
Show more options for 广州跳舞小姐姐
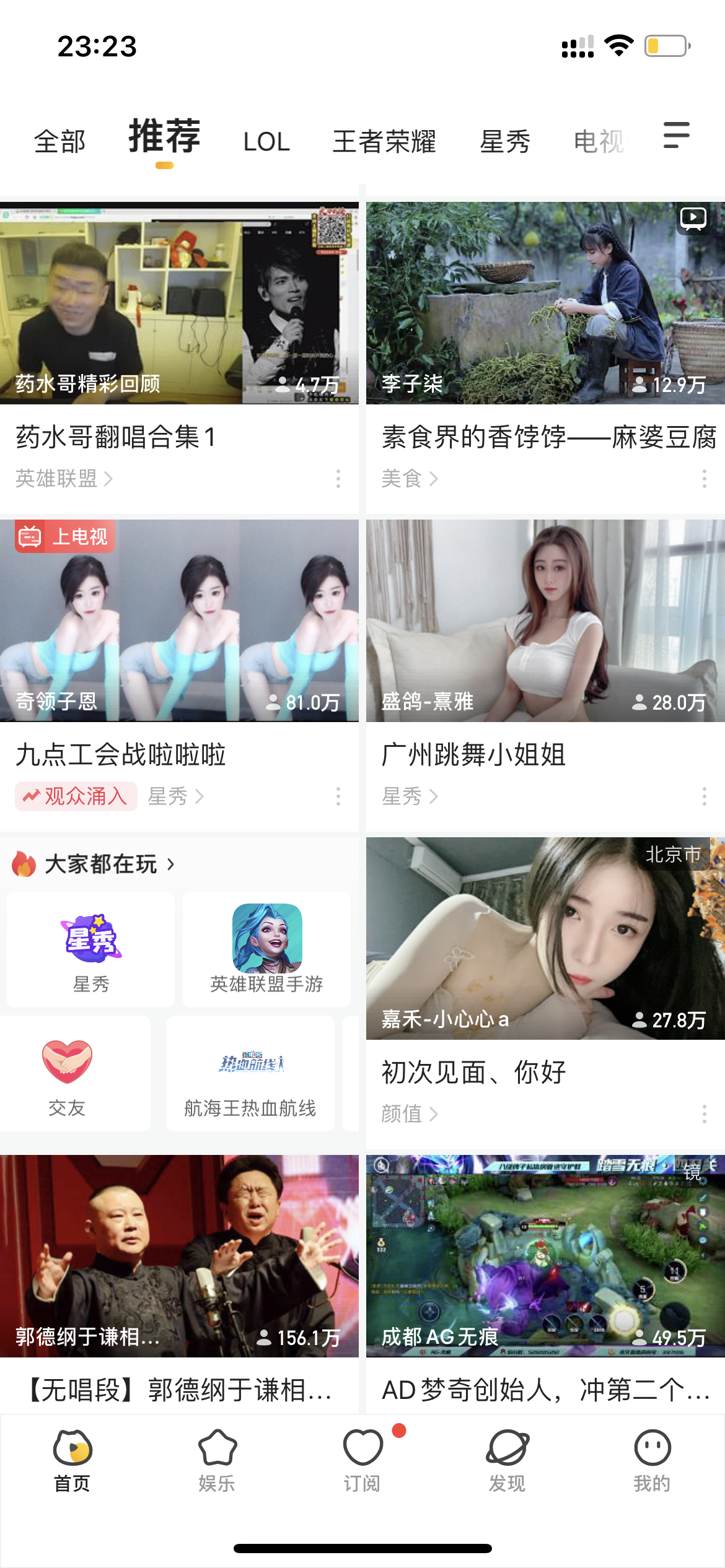[x=704, y=796]
